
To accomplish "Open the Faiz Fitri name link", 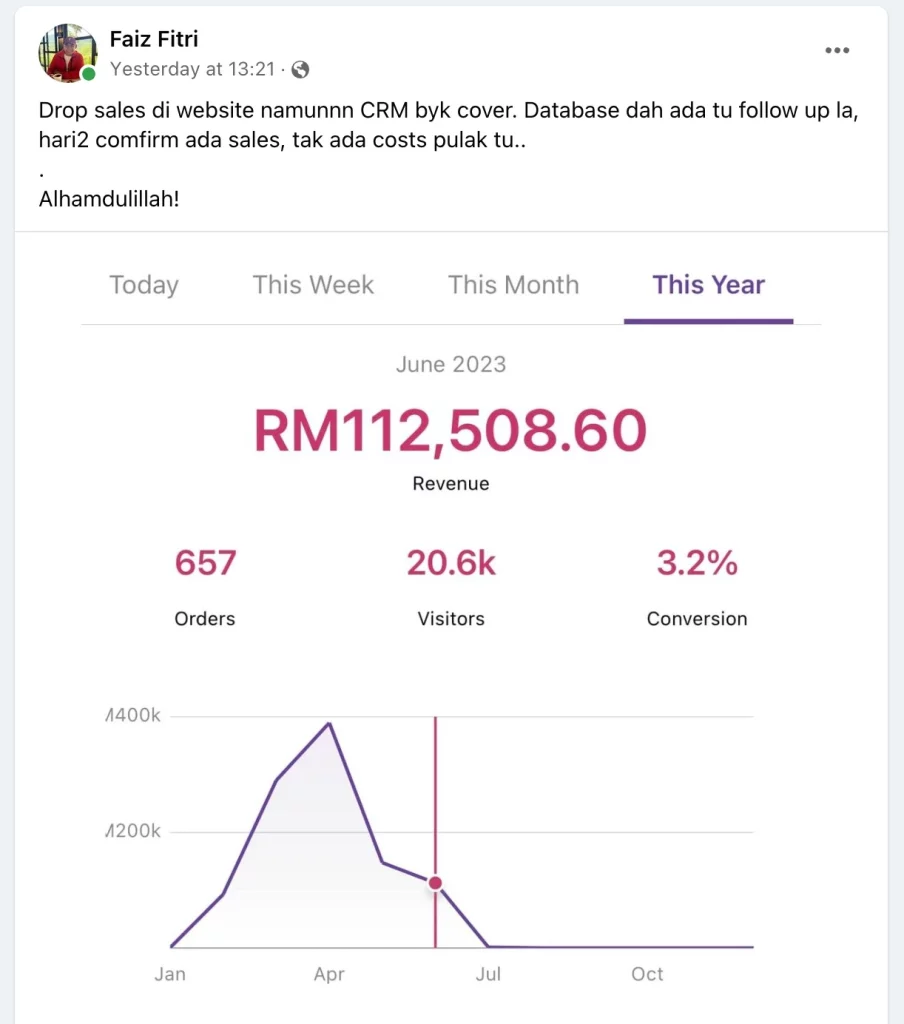I will click(x=154, y=40).
